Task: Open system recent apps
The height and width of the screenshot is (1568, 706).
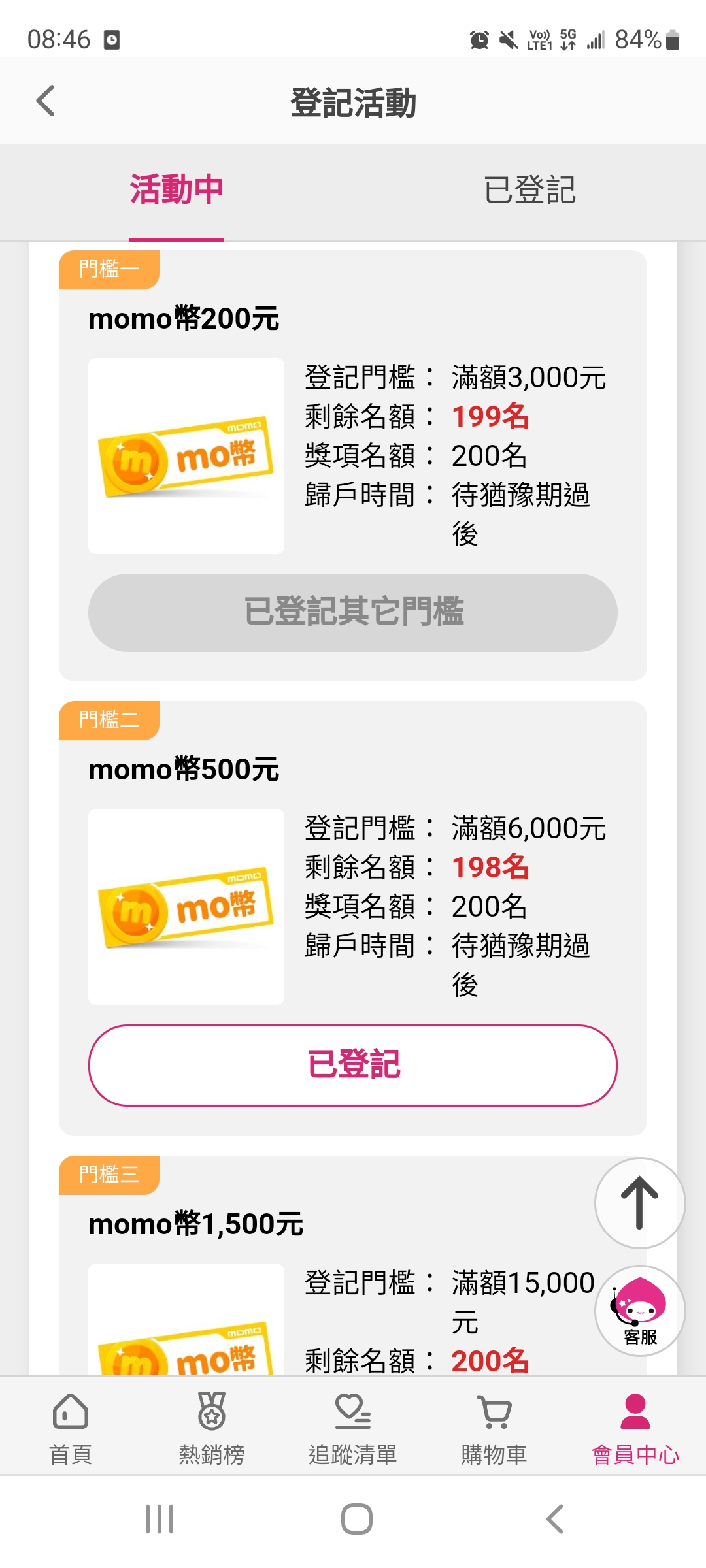Action: [159, 1519]
